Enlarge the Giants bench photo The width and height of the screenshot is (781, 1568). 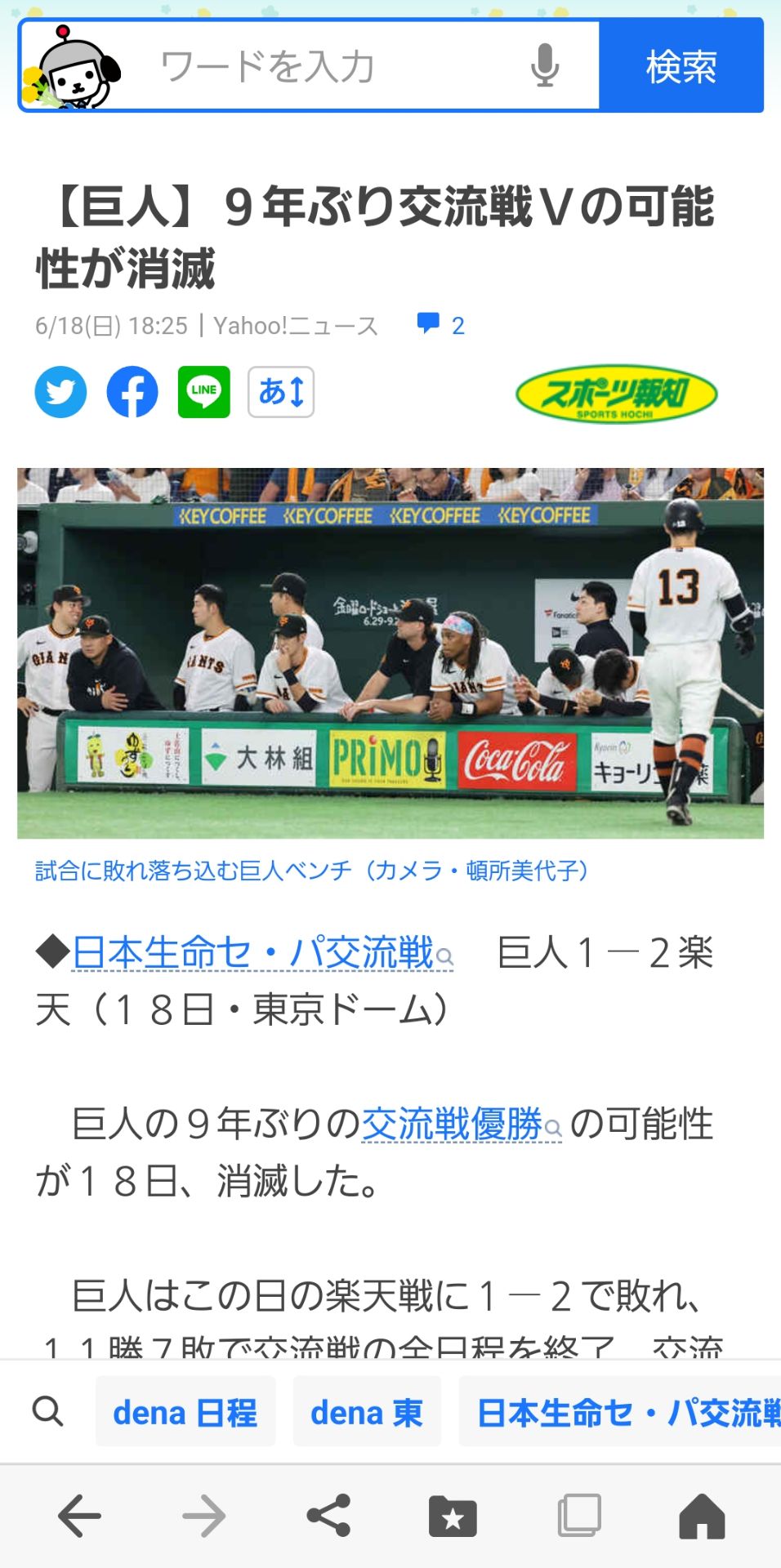coord(390,653)
